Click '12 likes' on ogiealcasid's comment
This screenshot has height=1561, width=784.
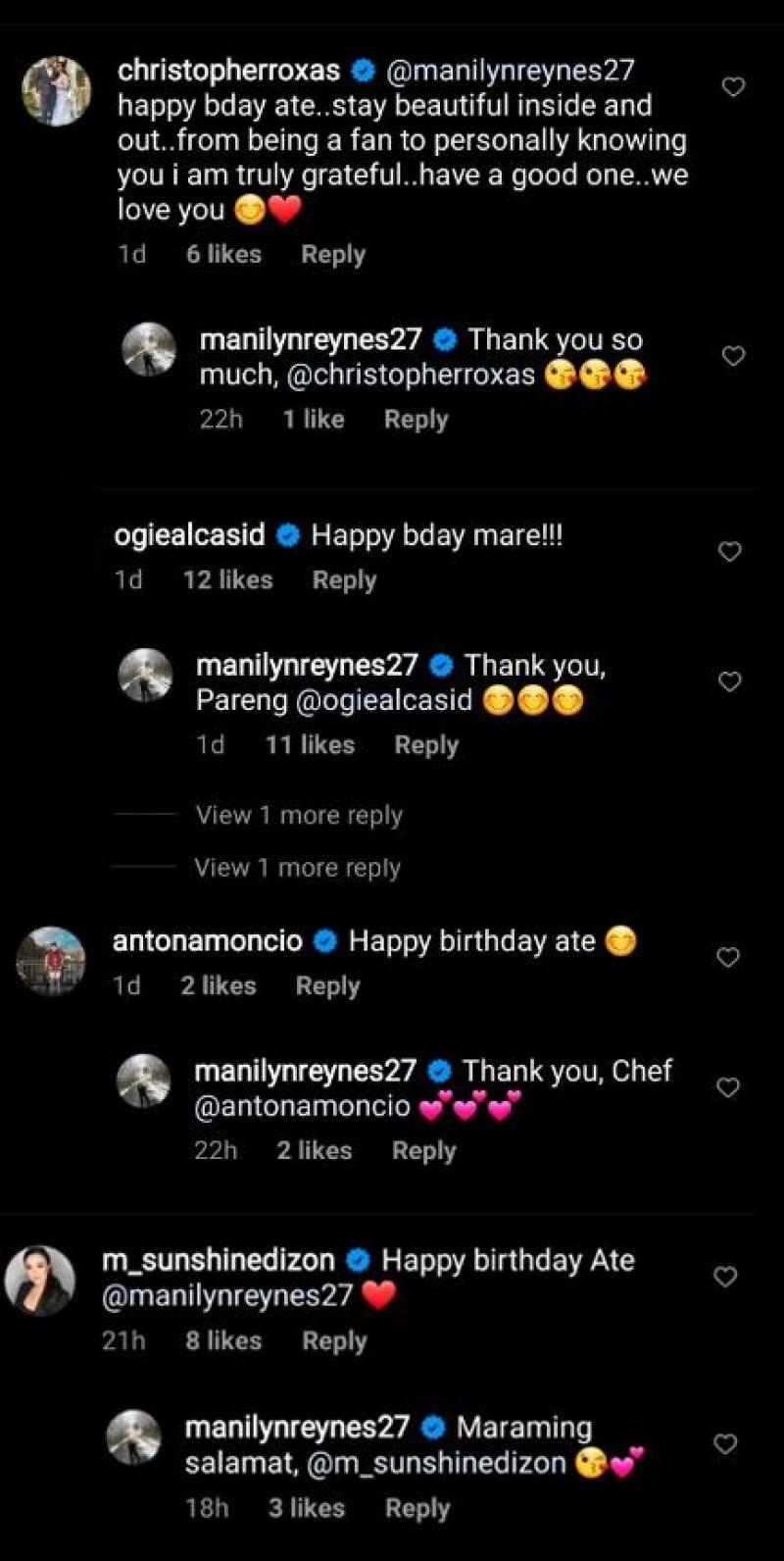pyautogui.click(x=226, y=579)
